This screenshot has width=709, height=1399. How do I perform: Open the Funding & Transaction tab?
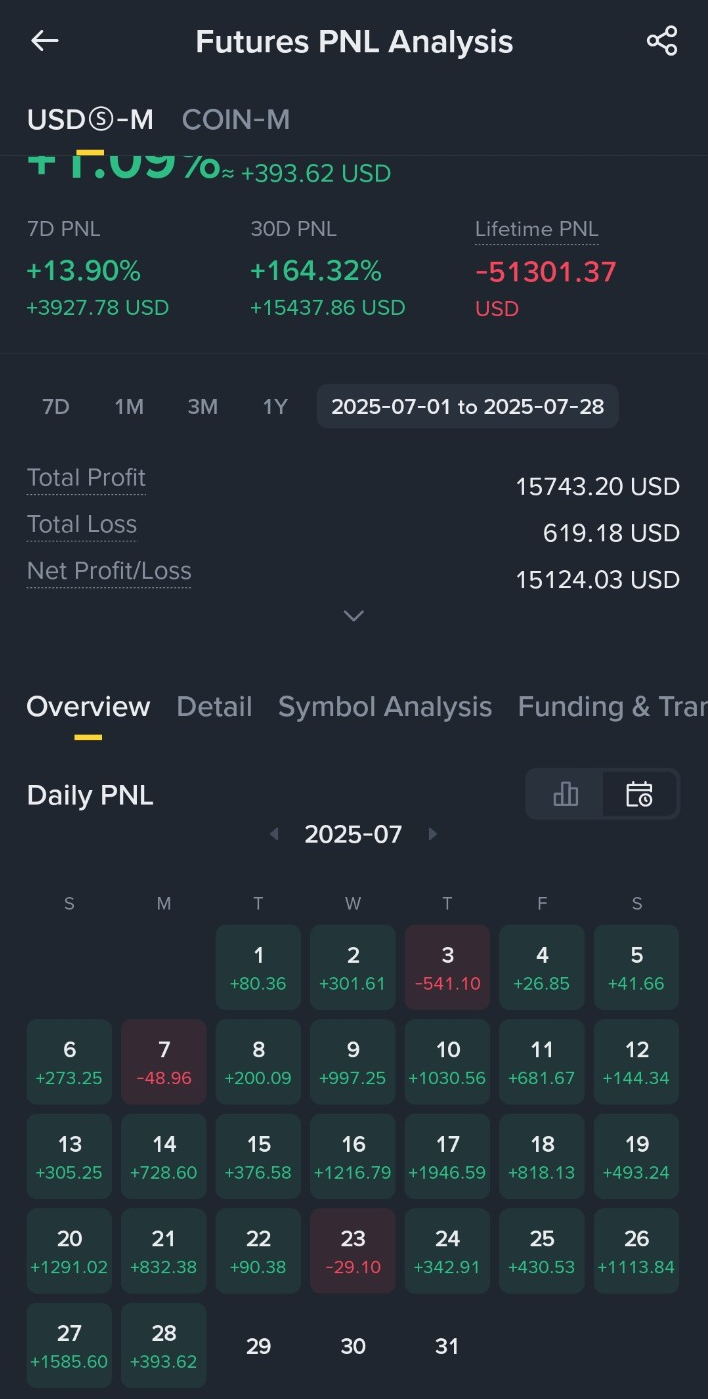[611, 707]
